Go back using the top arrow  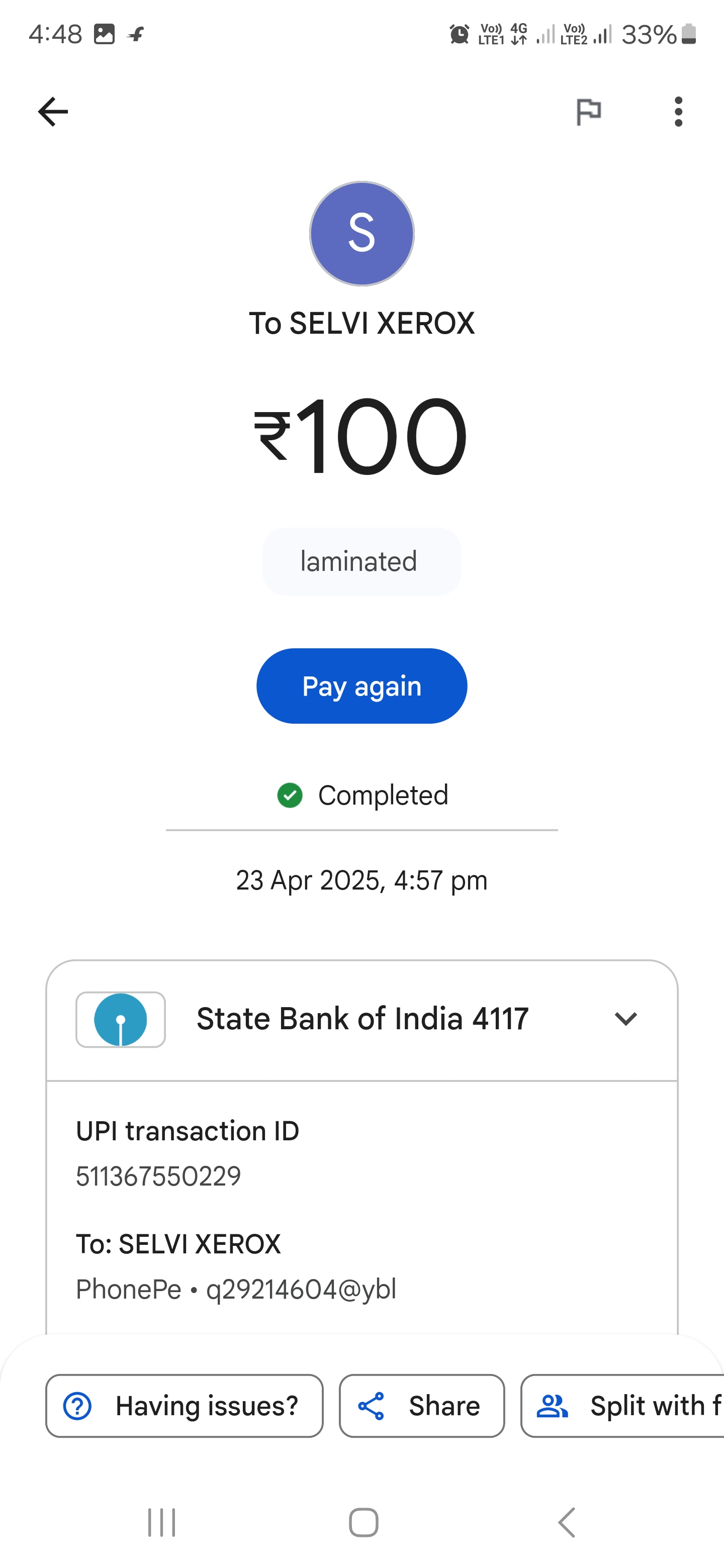click(x=53, y=112)
